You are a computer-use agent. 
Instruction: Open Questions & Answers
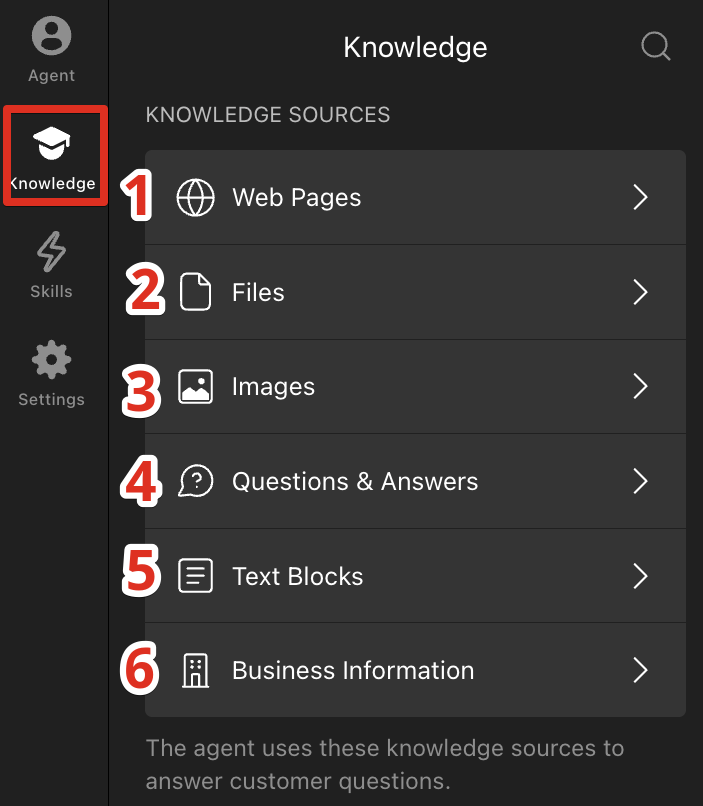(x=415, y=481)
